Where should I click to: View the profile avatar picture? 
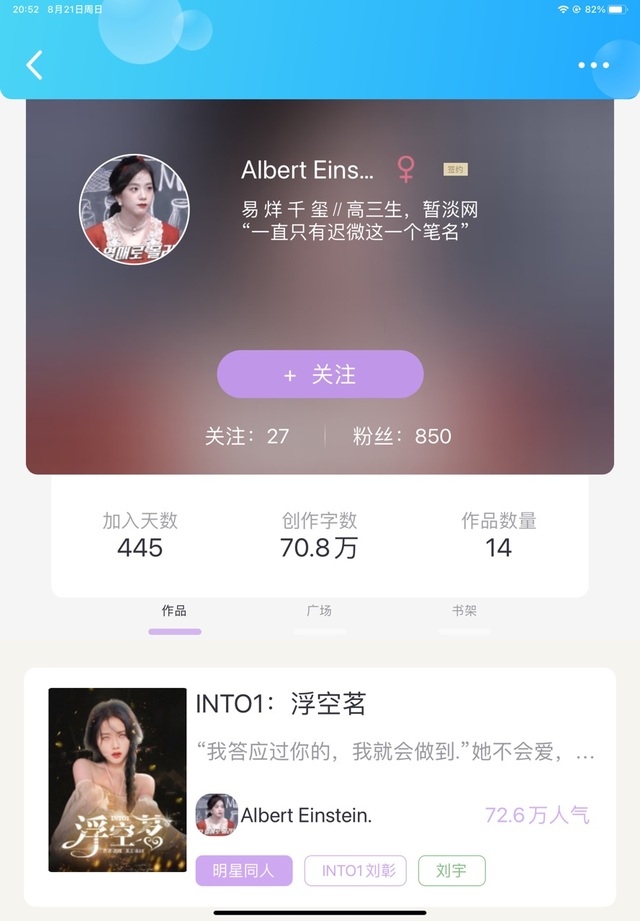[x=134, y=209]
